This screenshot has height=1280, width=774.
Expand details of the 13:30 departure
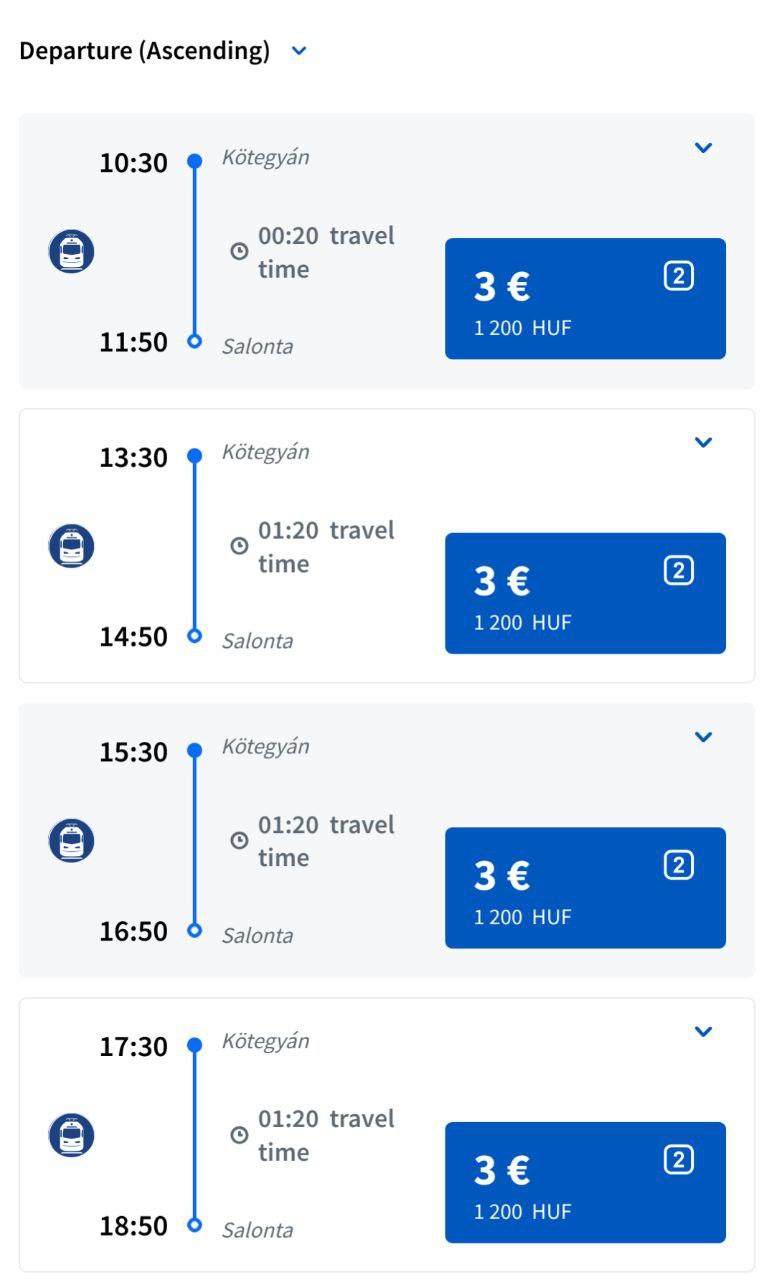[x=704, y=442]
